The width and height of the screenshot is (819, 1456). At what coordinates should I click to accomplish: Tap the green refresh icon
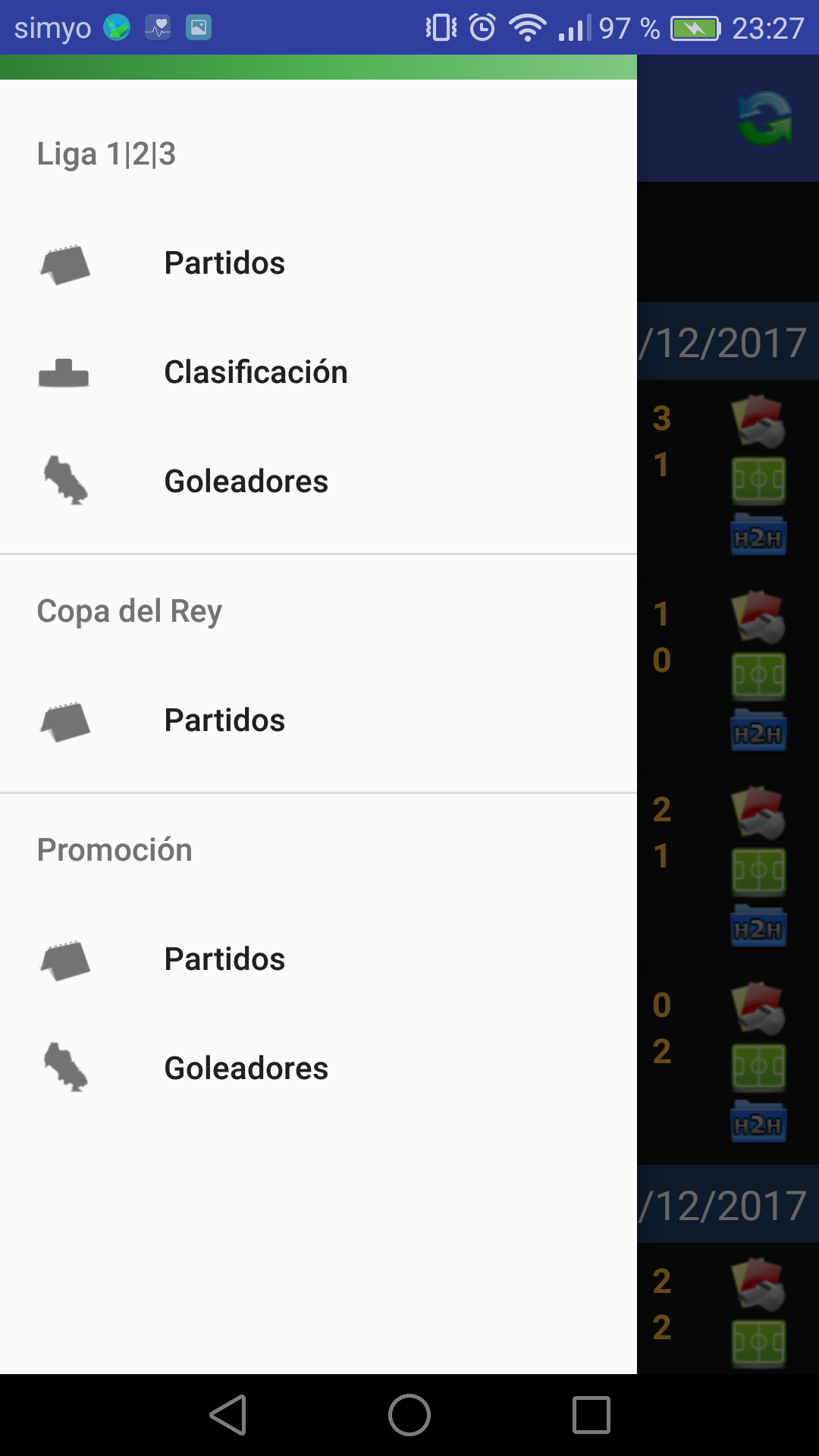764,118
